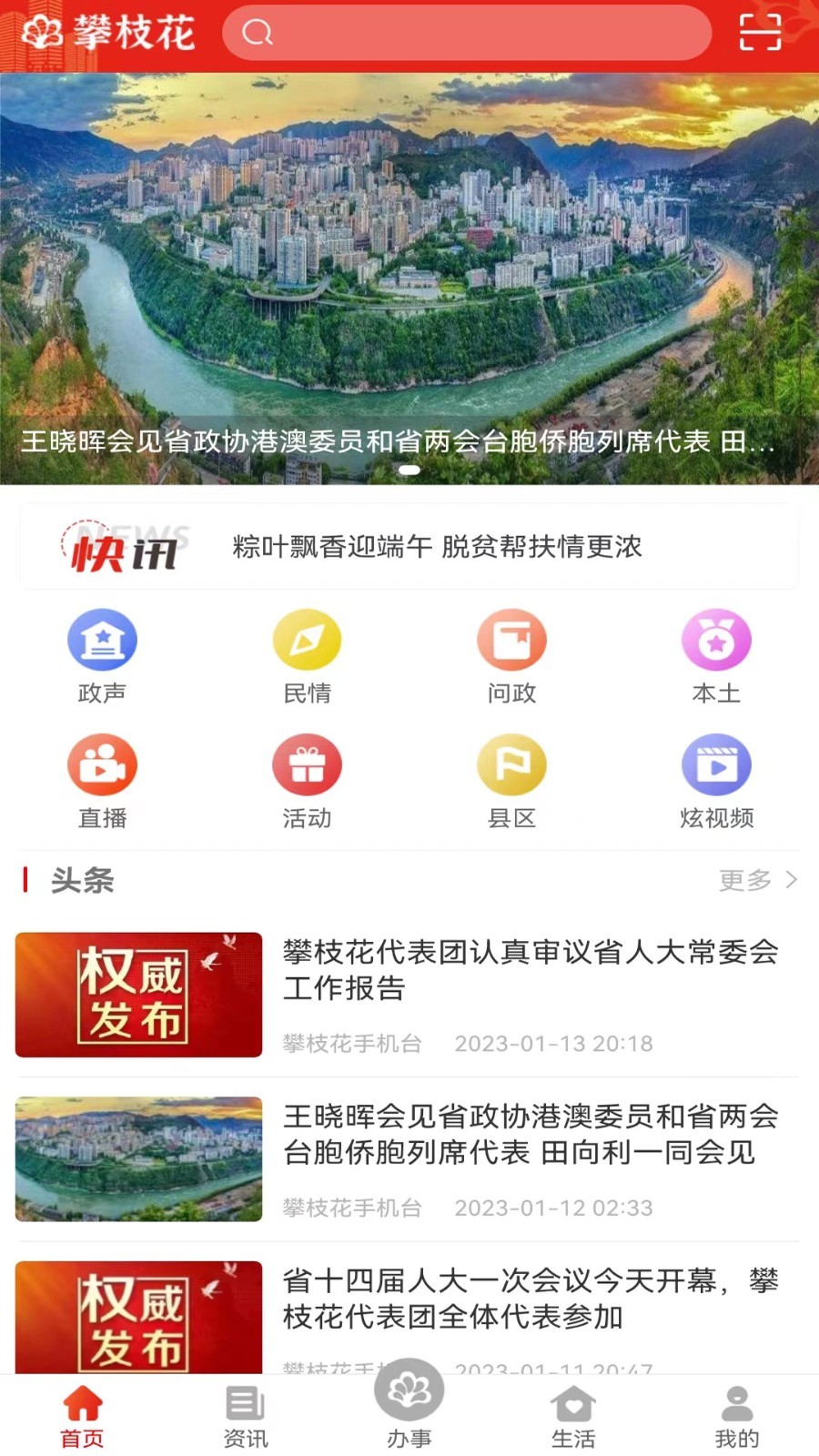Switch to the 生活 tab
The image size is (819, 1456).
click(x=573, y=1418)
